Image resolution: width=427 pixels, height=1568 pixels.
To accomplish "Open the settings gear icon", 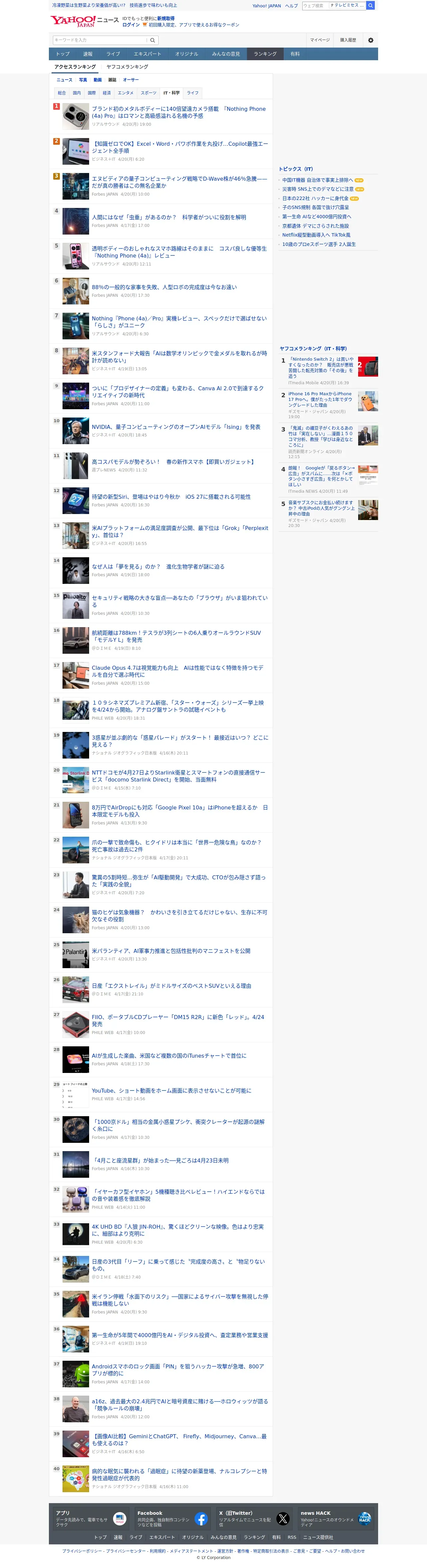I will pyautogui.click(x=370, y=40).
